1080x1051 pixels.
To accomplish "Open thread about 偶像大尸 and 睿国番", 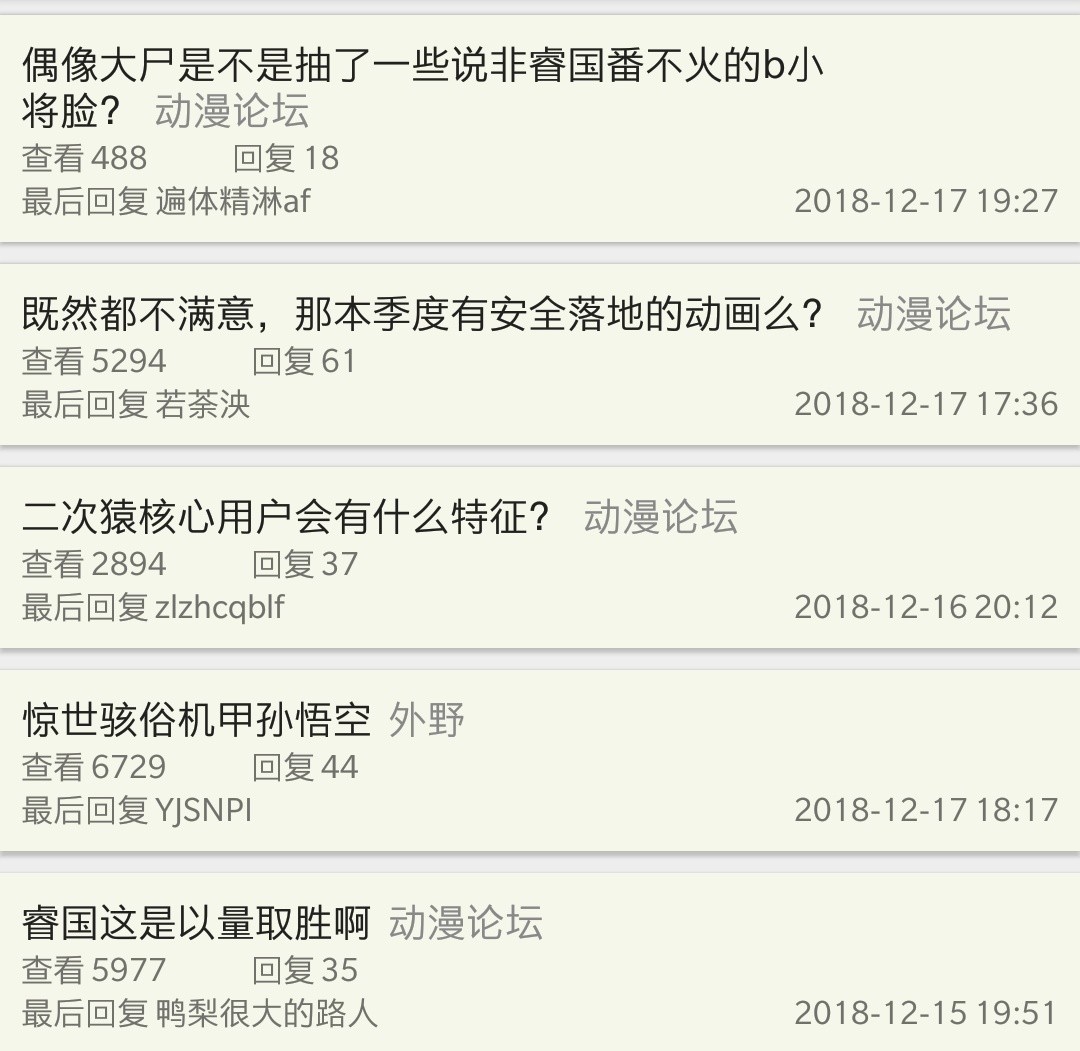I will coord(420,68).
